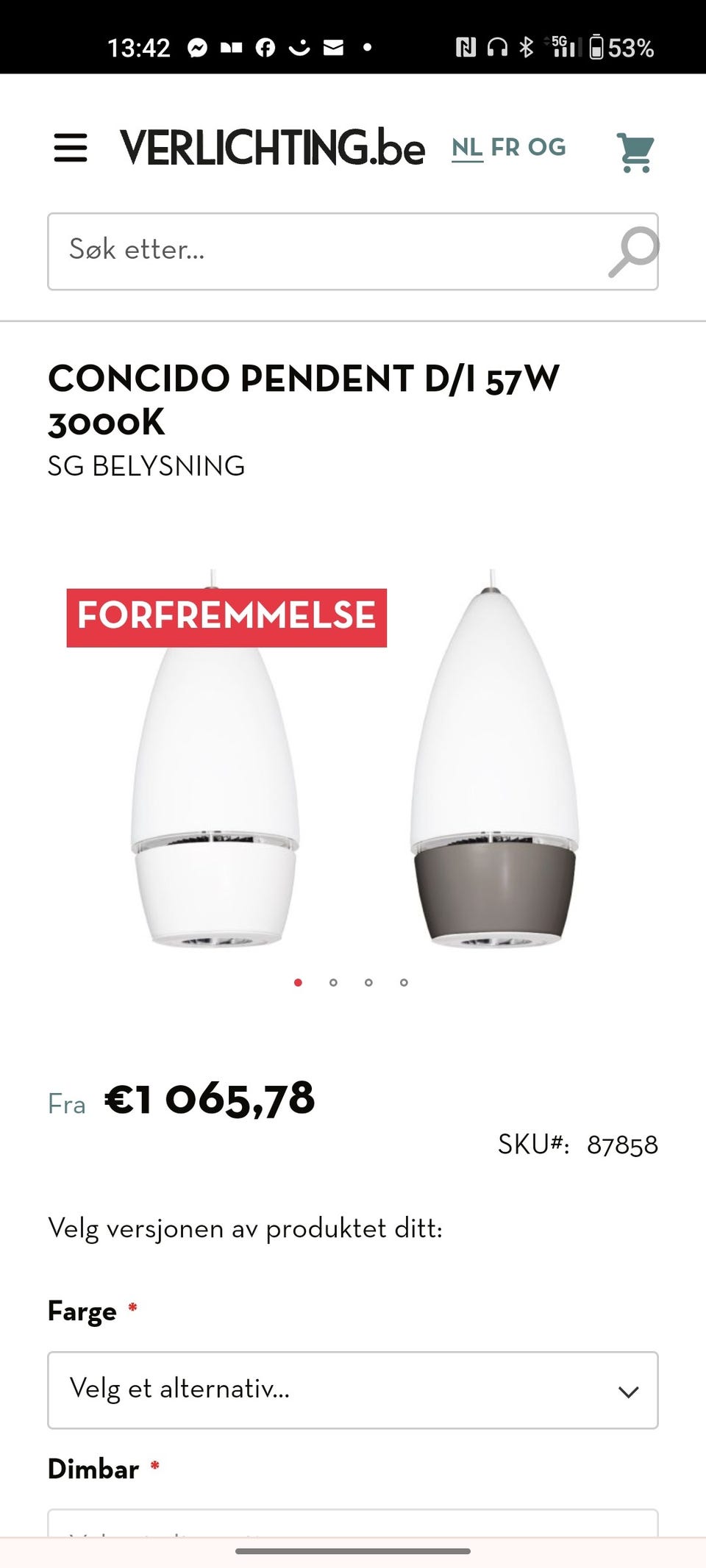The height and width of the screenshot is (1568, 706).
Task: Tap the Bluetooth status icon
Action: coord(527,46)
